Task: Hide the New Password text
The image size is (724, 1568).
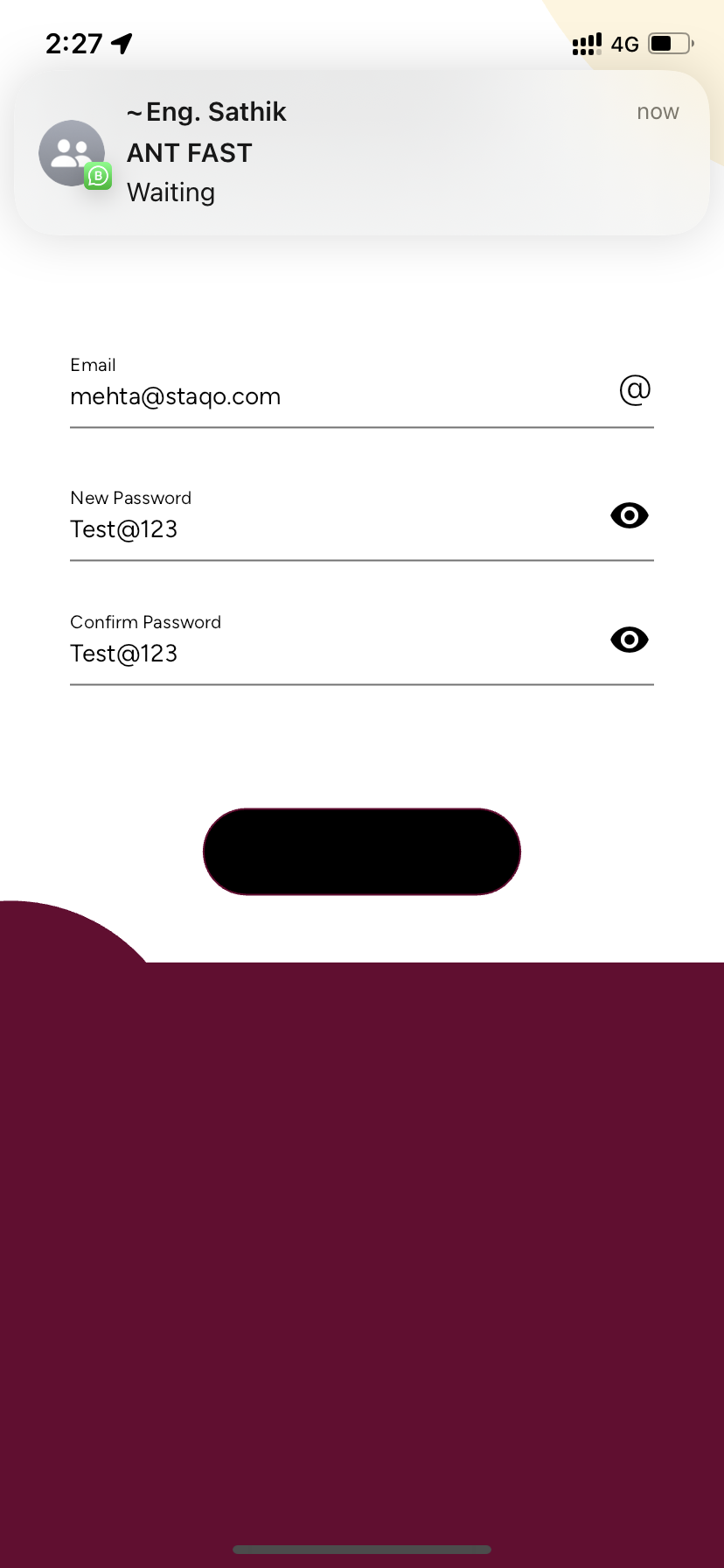Action: coord(629,516)
